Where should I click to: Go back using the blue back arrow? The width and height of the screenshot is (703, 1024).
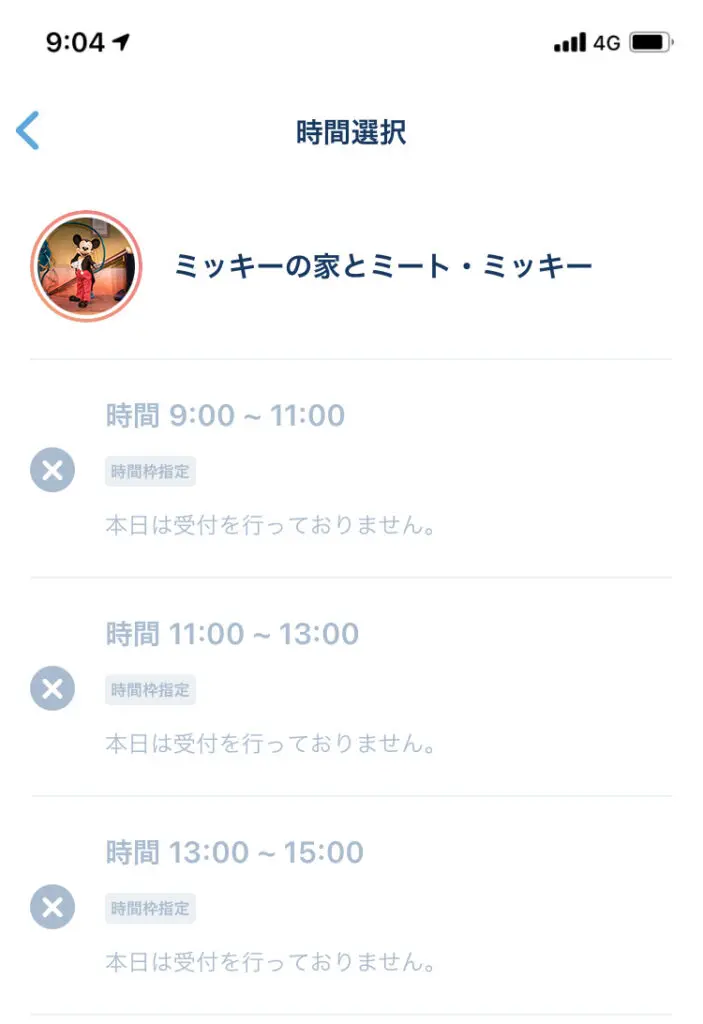coord(28,131)
